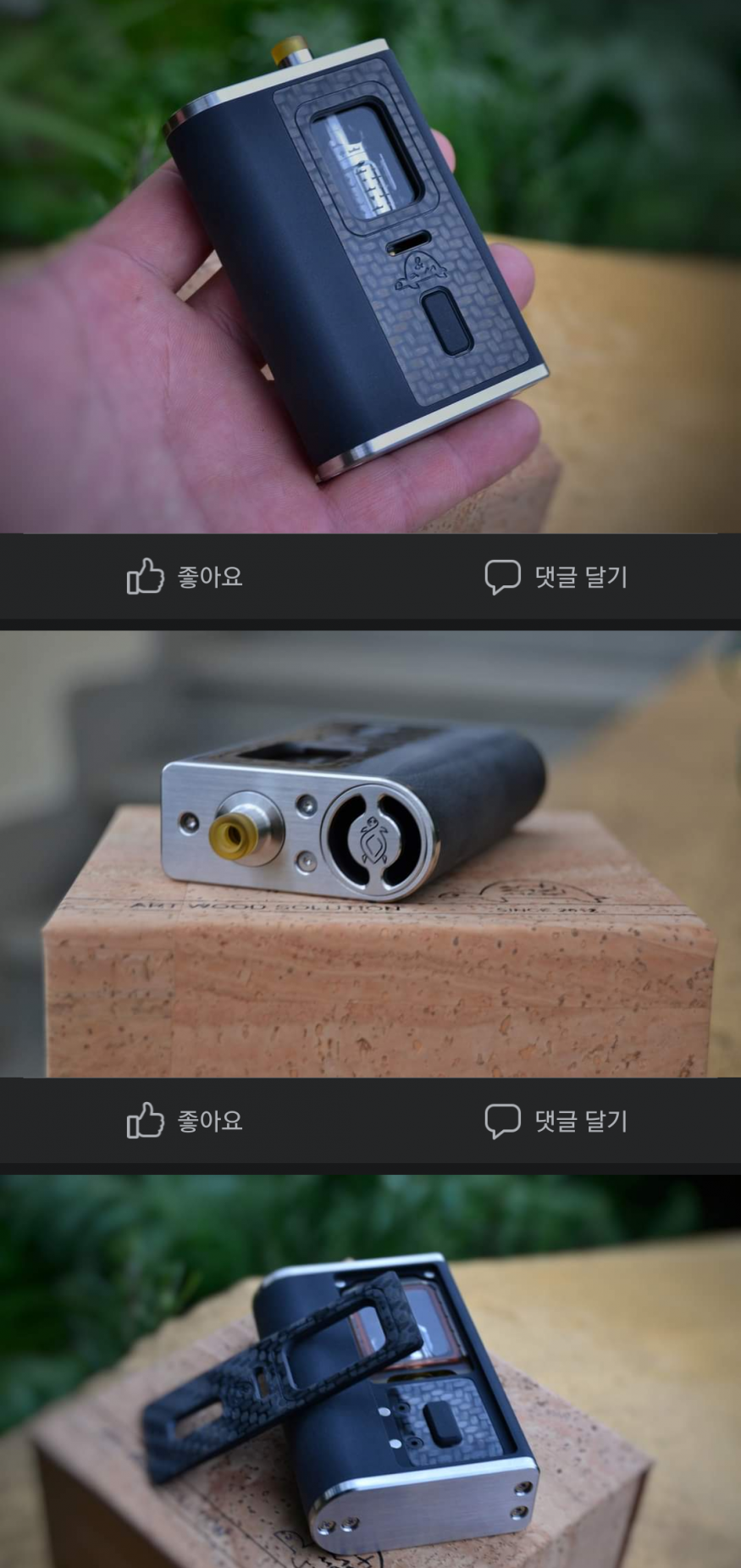The height and width of the screenshot is (1568, 741).
Task: Like the photo of the device held in hand
Action: coord(185,577)
